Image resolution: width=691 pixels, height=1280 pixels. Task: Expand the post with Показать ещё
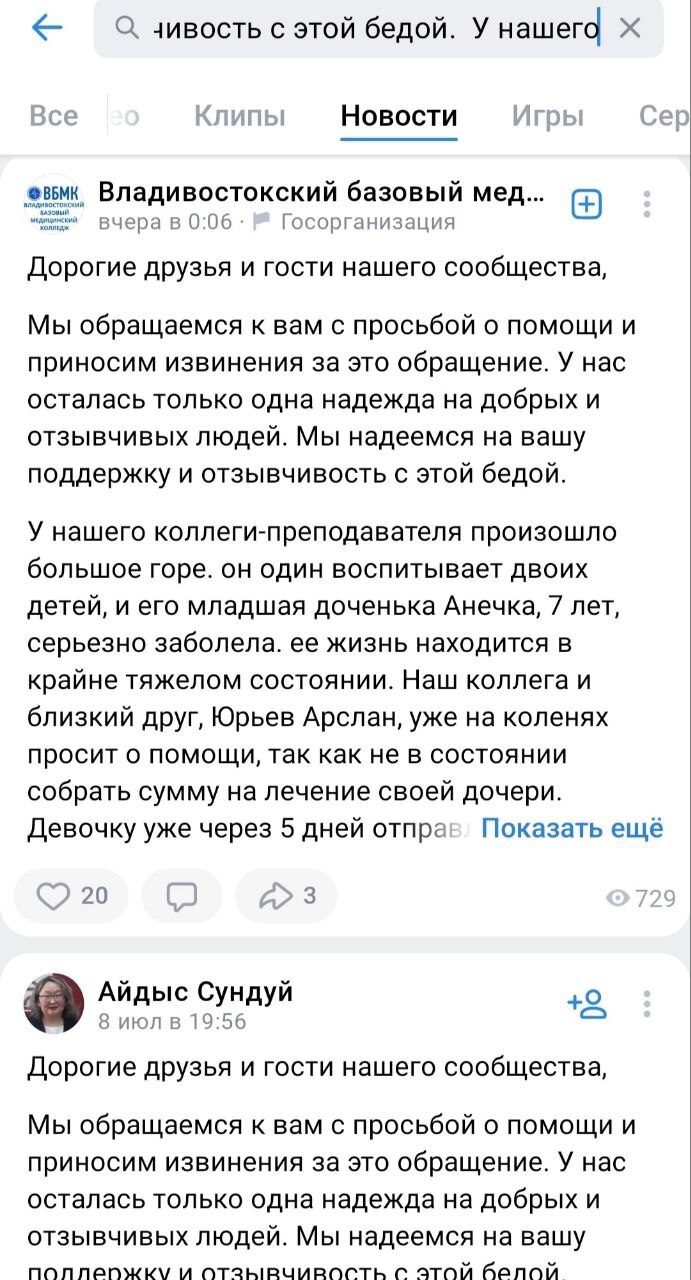[572, 828]
